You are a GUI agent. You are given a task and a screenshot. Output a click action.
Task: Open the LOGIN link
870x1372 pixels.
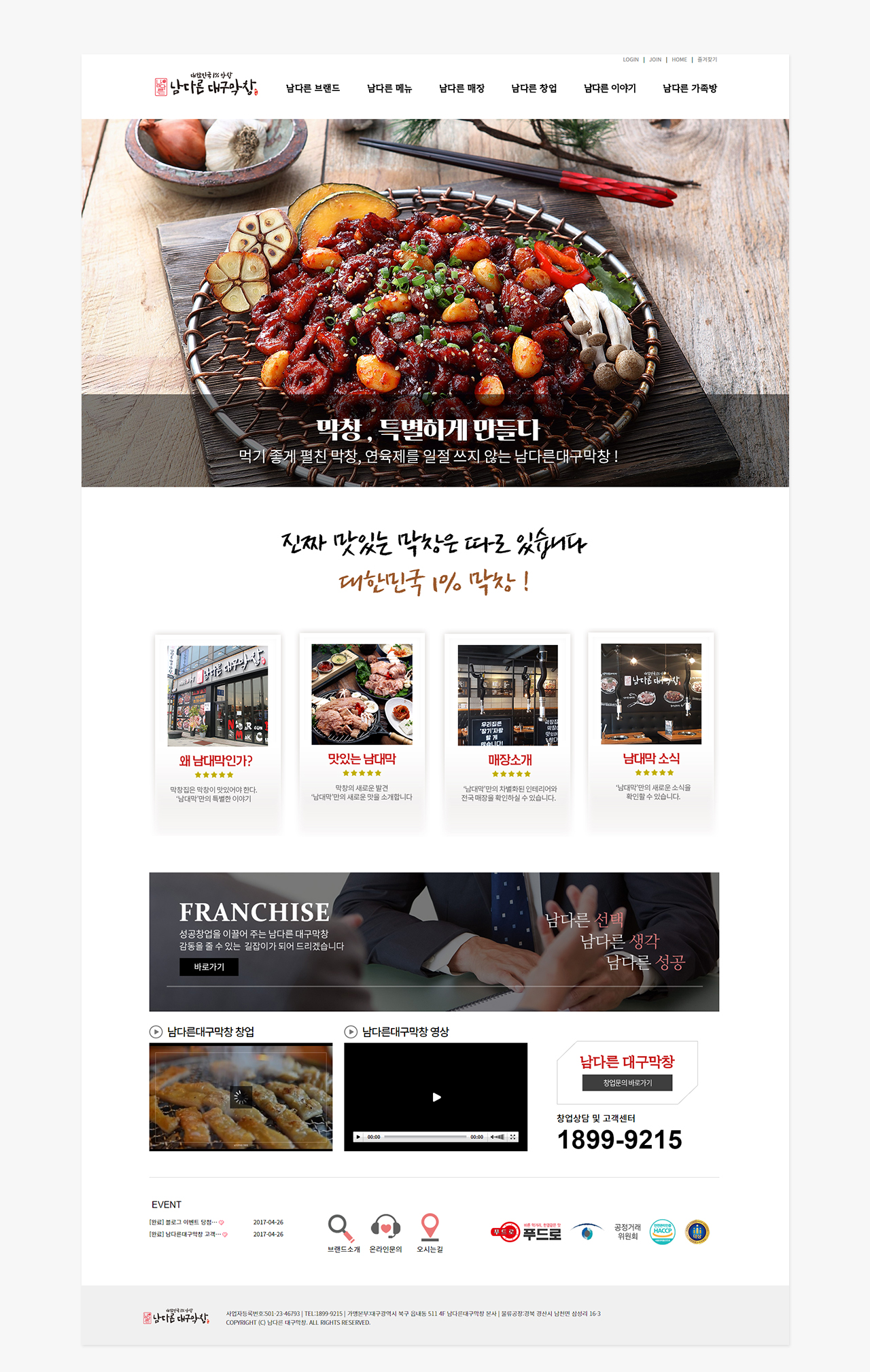(630, 60)
